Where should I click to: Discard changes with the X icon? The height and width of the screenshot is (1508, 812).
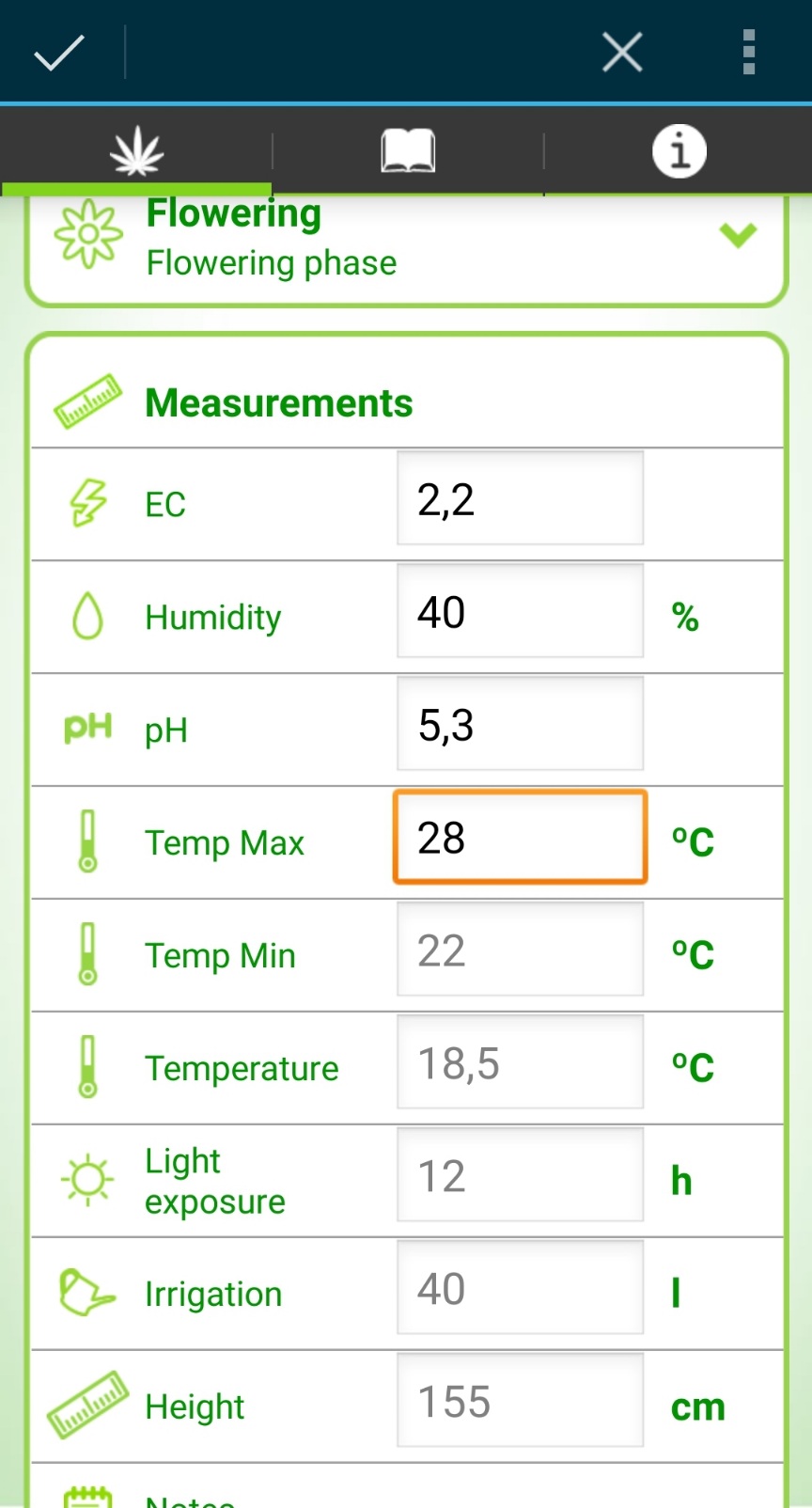pos(622,53)
